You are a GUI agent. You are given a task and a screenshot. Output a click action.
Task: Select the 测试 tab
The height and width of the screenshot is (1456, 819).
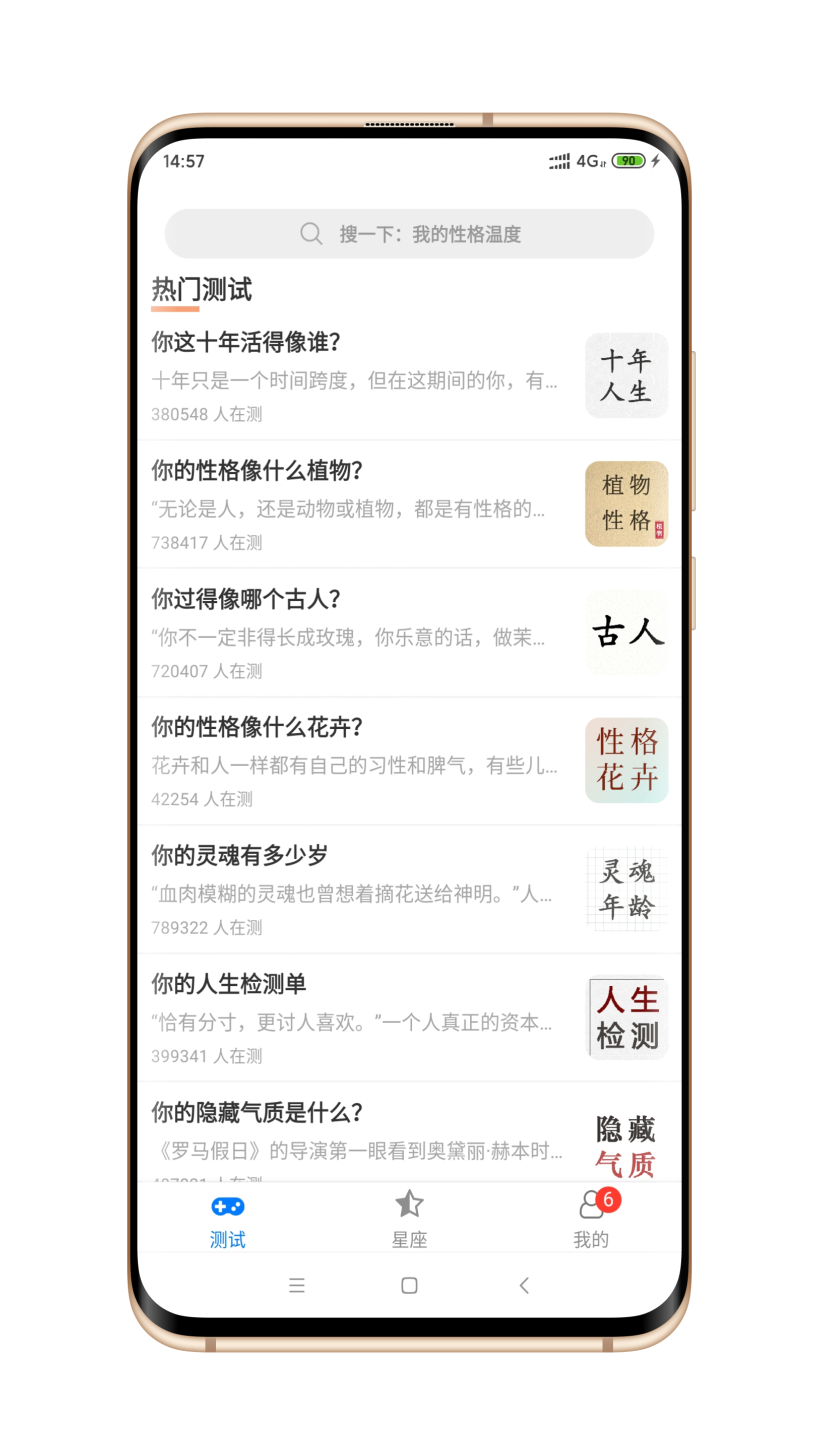pyautogui.click(x=227, y=1220)
